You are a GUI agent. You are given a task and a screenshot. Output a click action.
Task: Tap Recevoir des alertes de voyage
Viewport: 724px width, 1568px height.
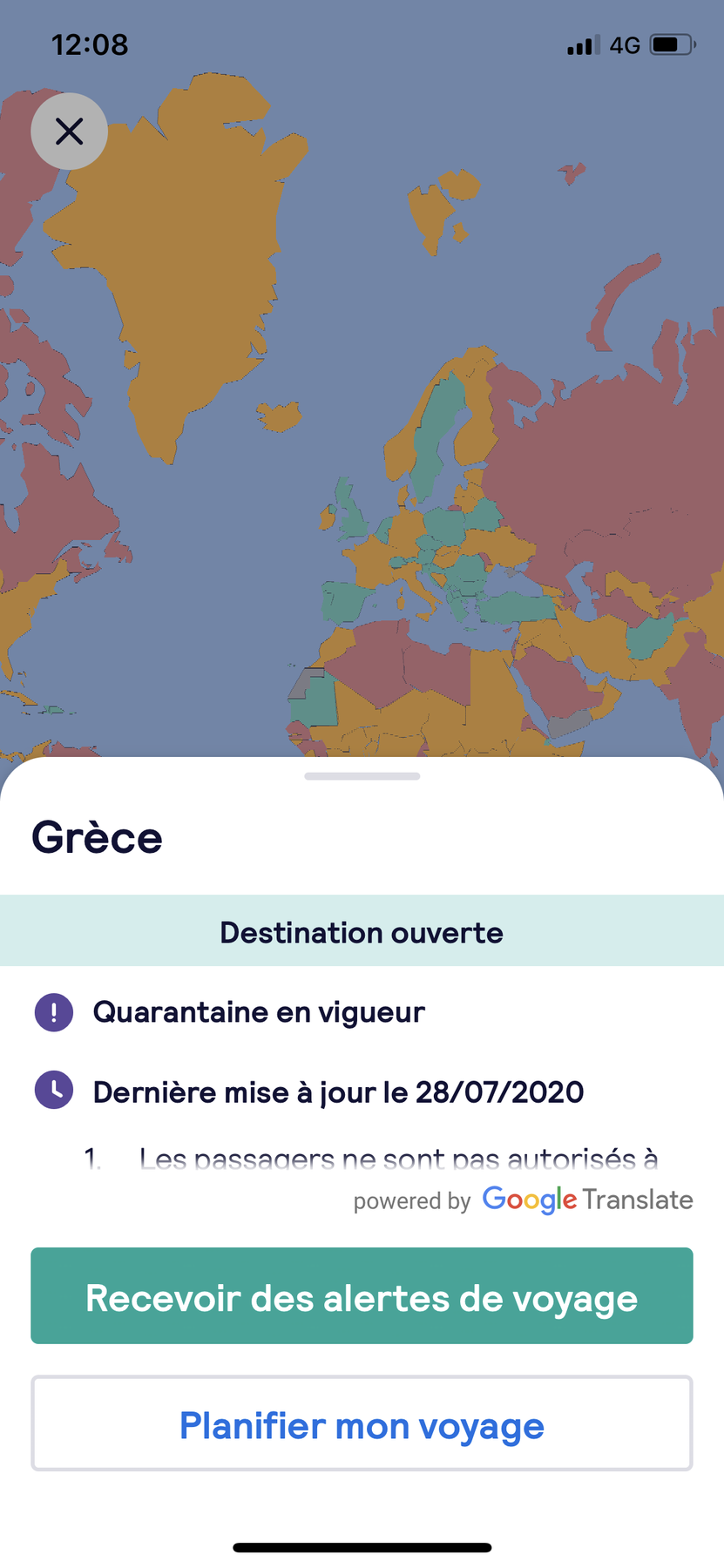click(x=362, y=1296)
